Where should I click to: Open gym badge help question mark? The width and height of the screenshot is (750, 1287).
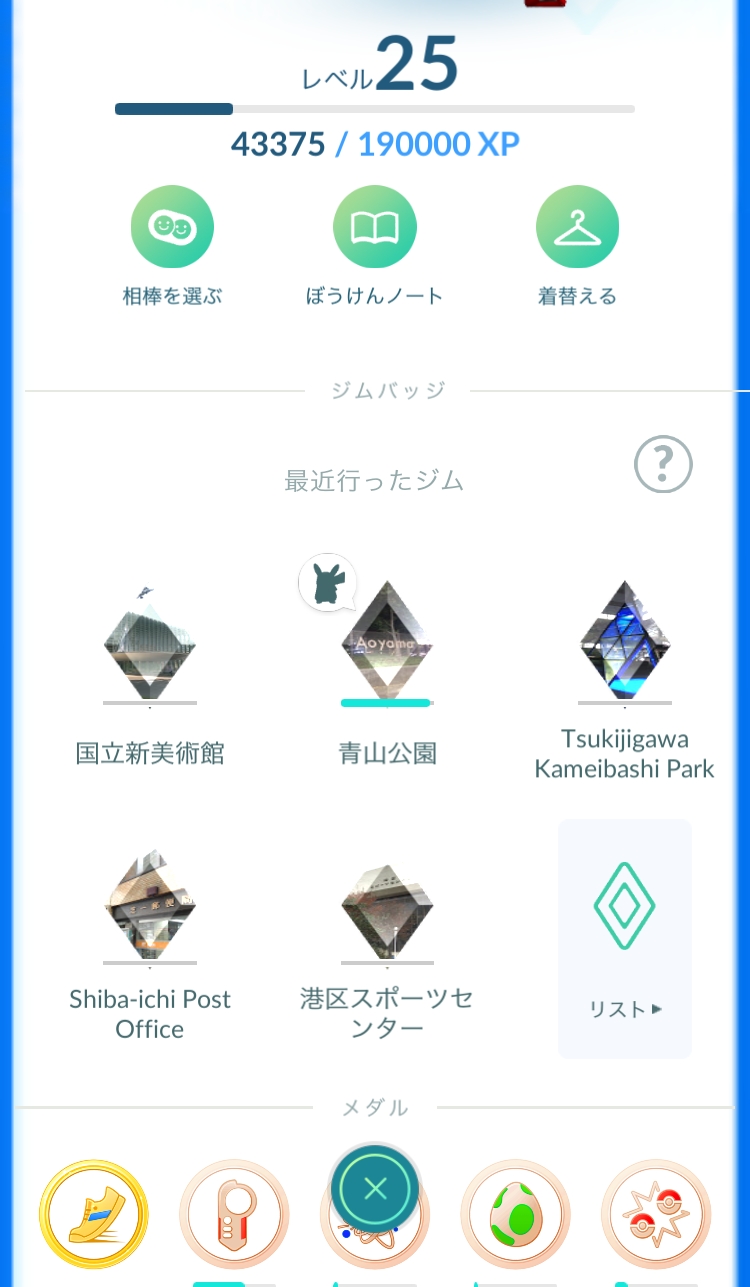(x=663, y=464)
